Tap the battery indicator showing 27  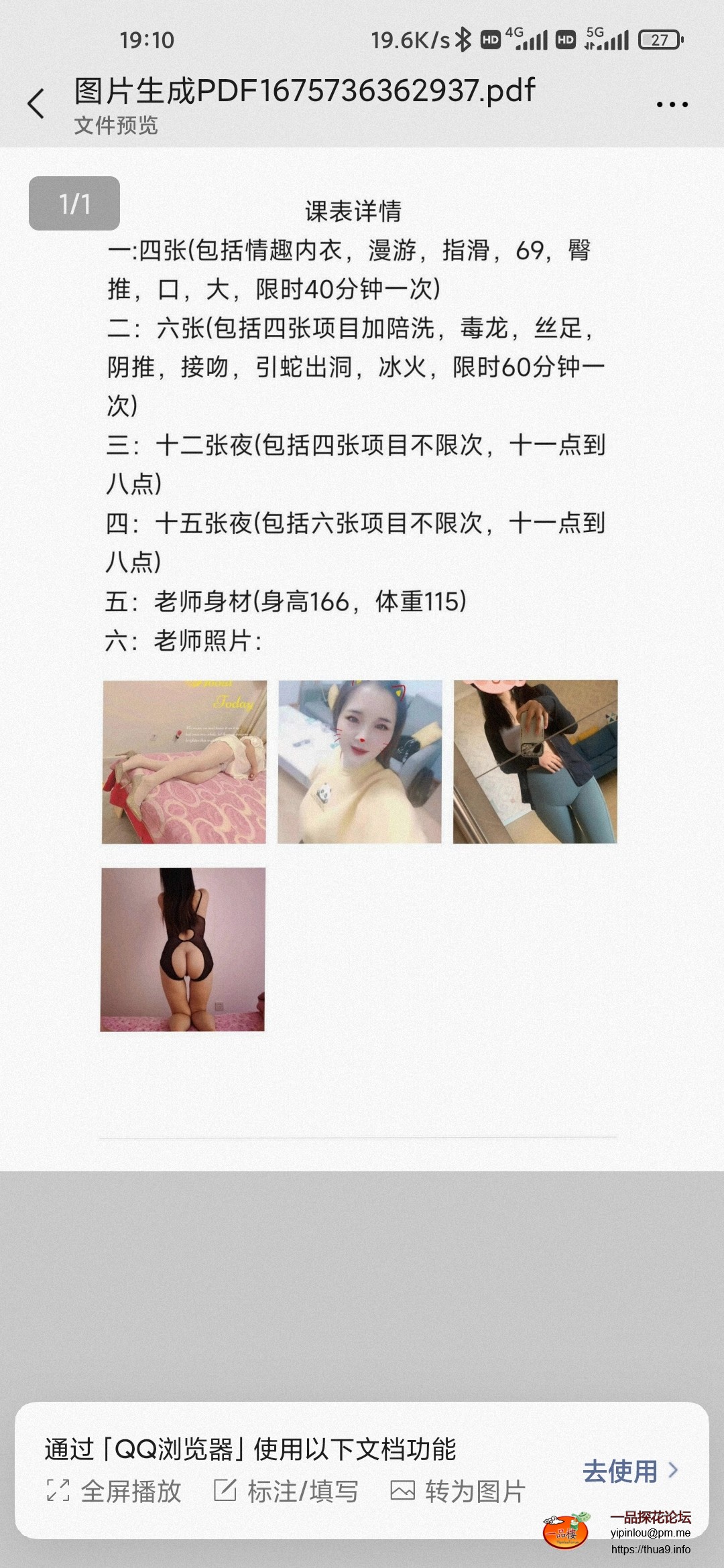660,40
